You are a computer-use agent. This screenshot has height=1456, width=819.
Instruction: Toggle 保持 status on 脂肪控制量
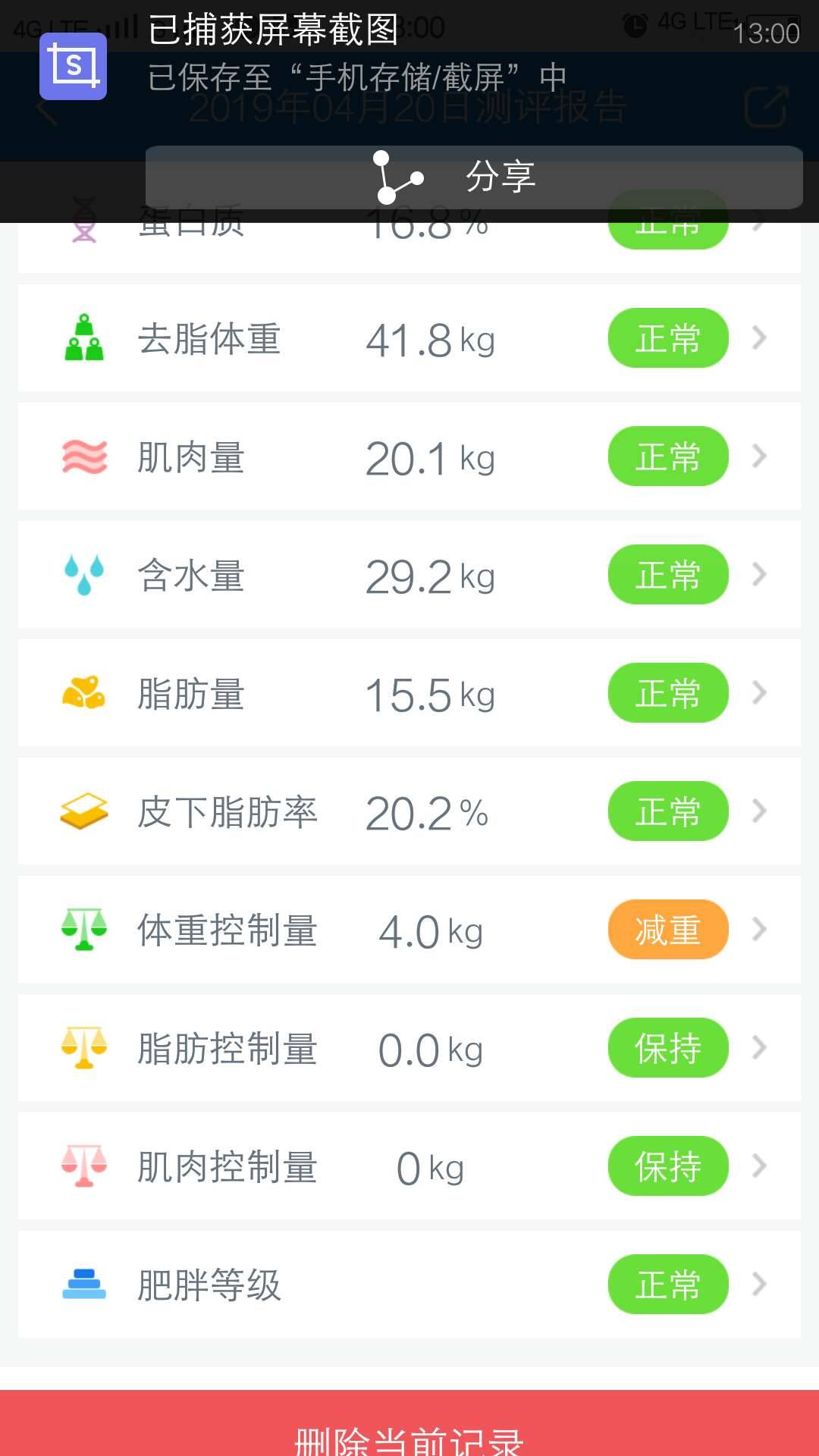click(667, 1047)
